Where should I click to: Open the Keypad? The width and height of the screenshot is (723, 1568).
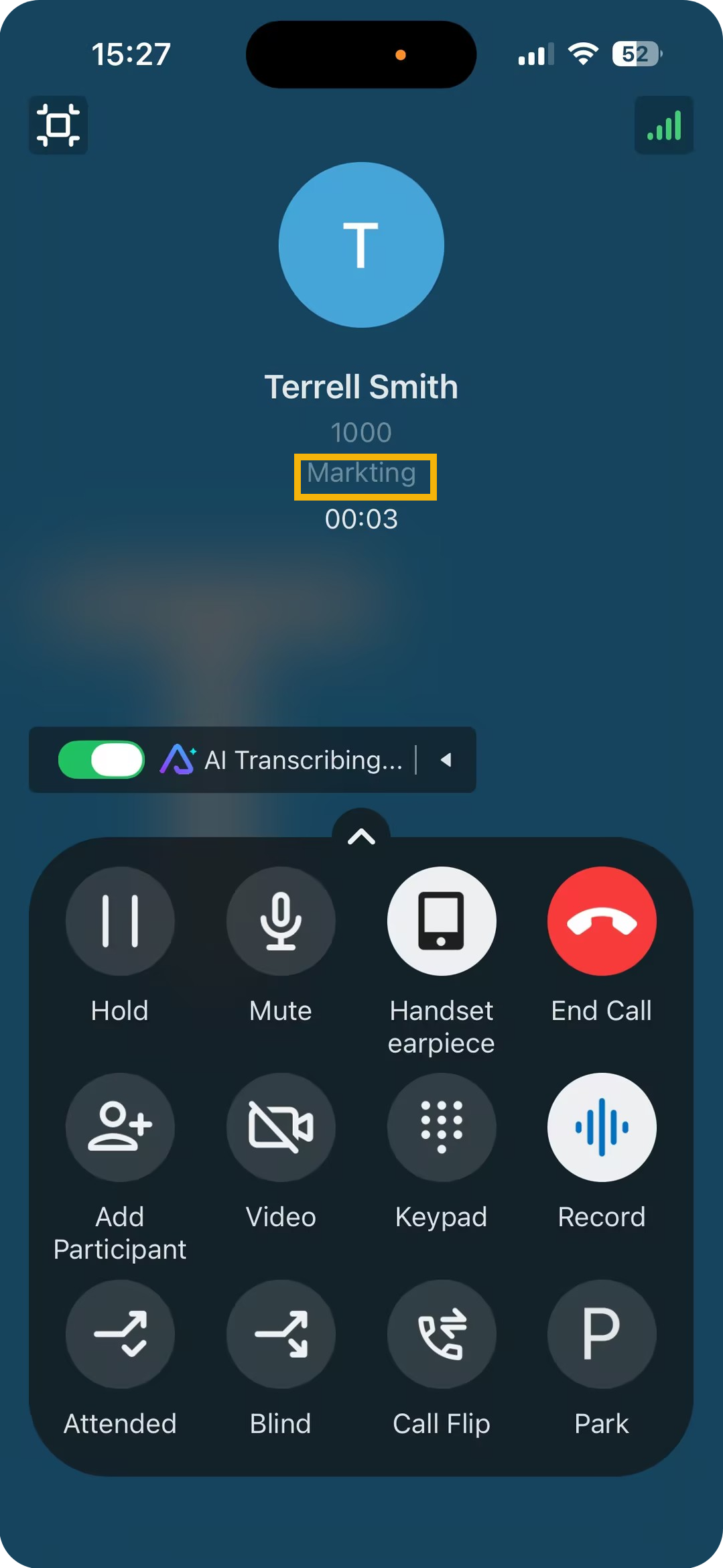click(442, 1128)
